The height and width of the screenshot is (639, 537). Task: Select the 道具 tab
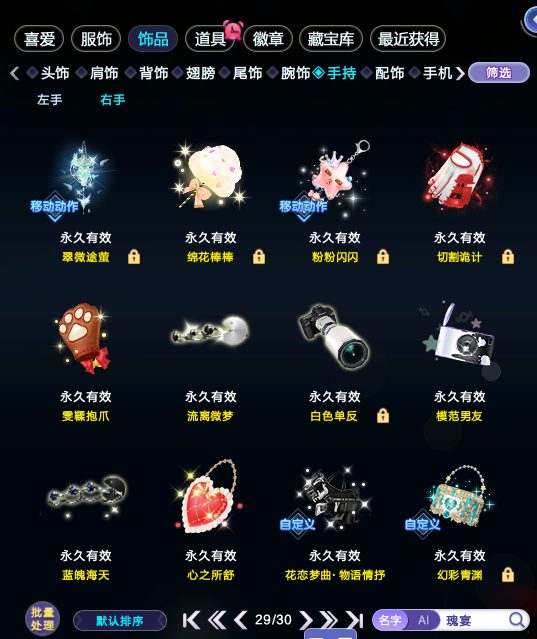click(209, 39)
